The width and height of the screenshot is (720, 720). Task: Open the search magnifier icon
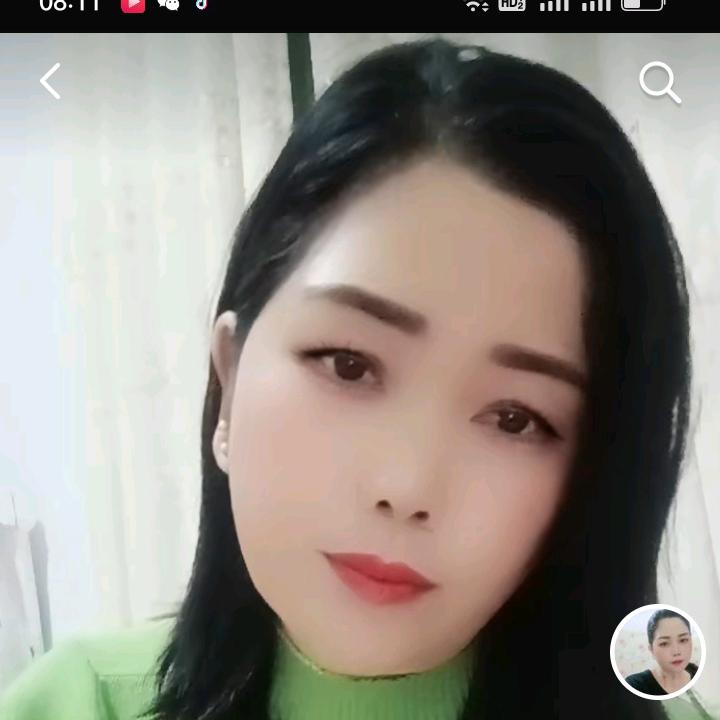[x=660, y=83]
